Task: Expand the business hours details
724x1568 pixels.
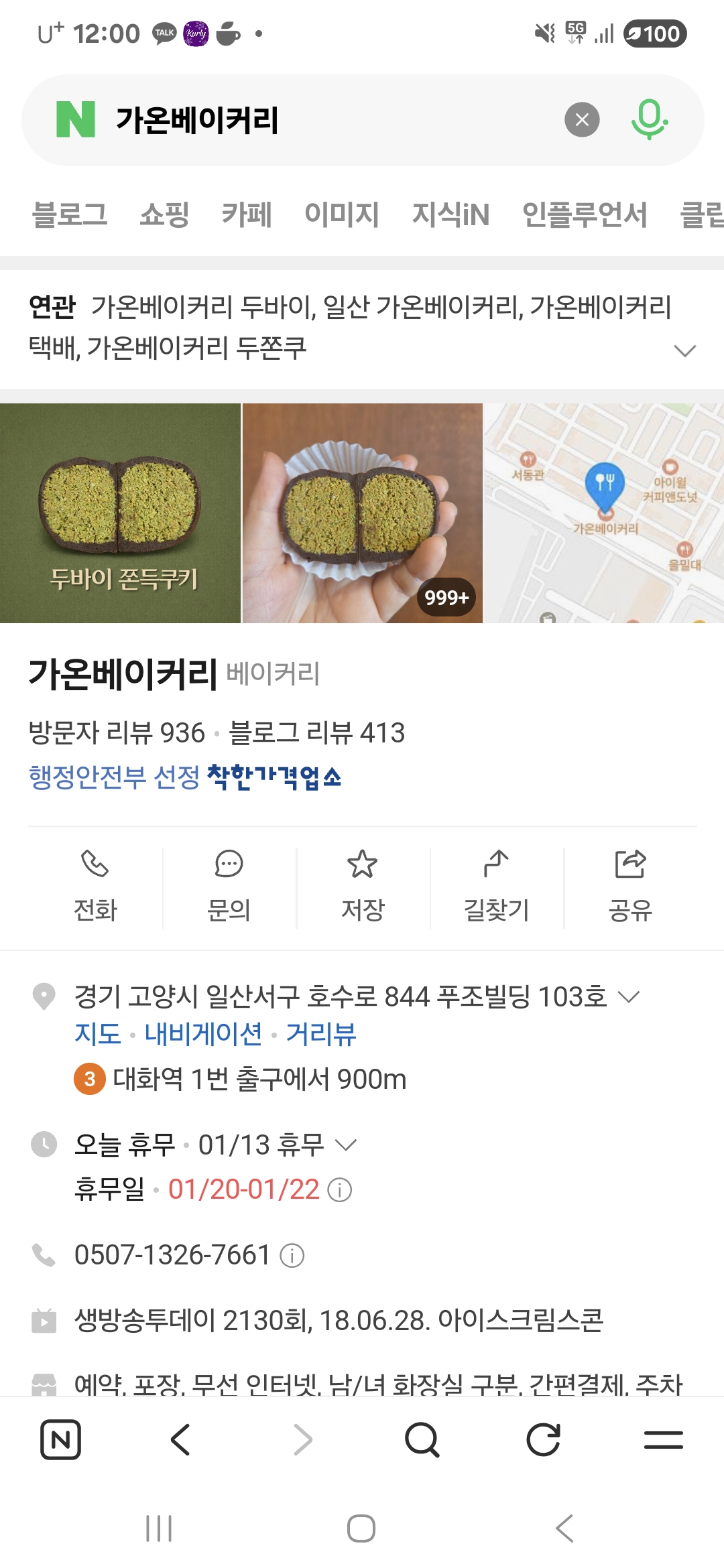Action: [346, 1145]
